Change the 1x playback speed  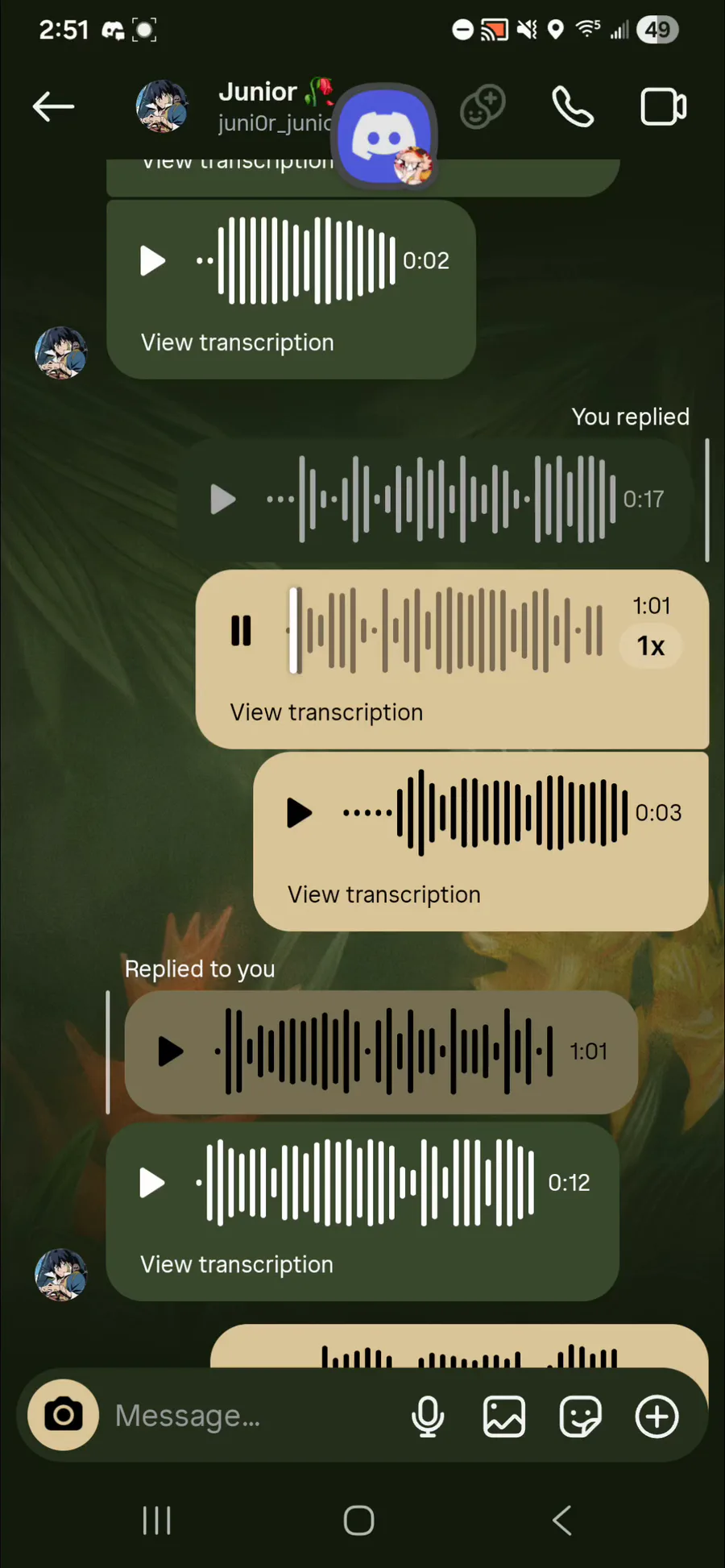[651, 646]
